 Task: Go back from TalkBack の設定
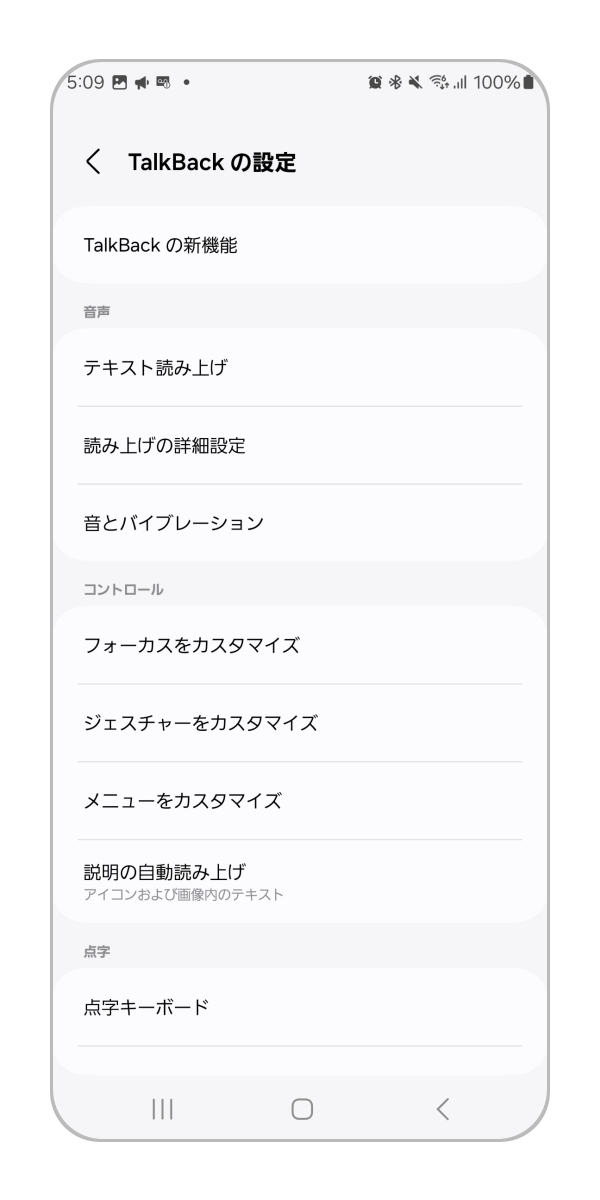click(93, 162)
